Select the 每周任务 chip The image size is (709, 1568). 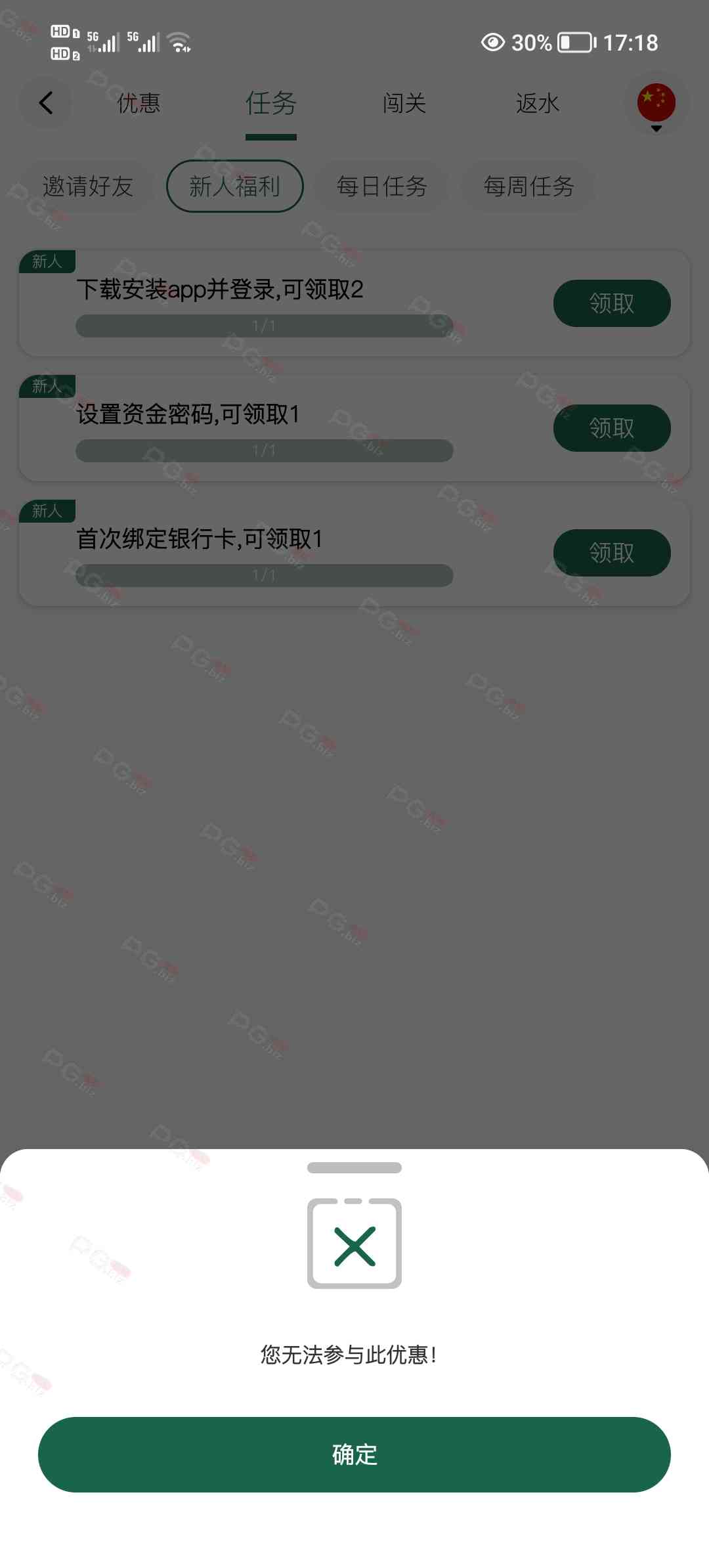pyautogui.click(x=529, y=186)
